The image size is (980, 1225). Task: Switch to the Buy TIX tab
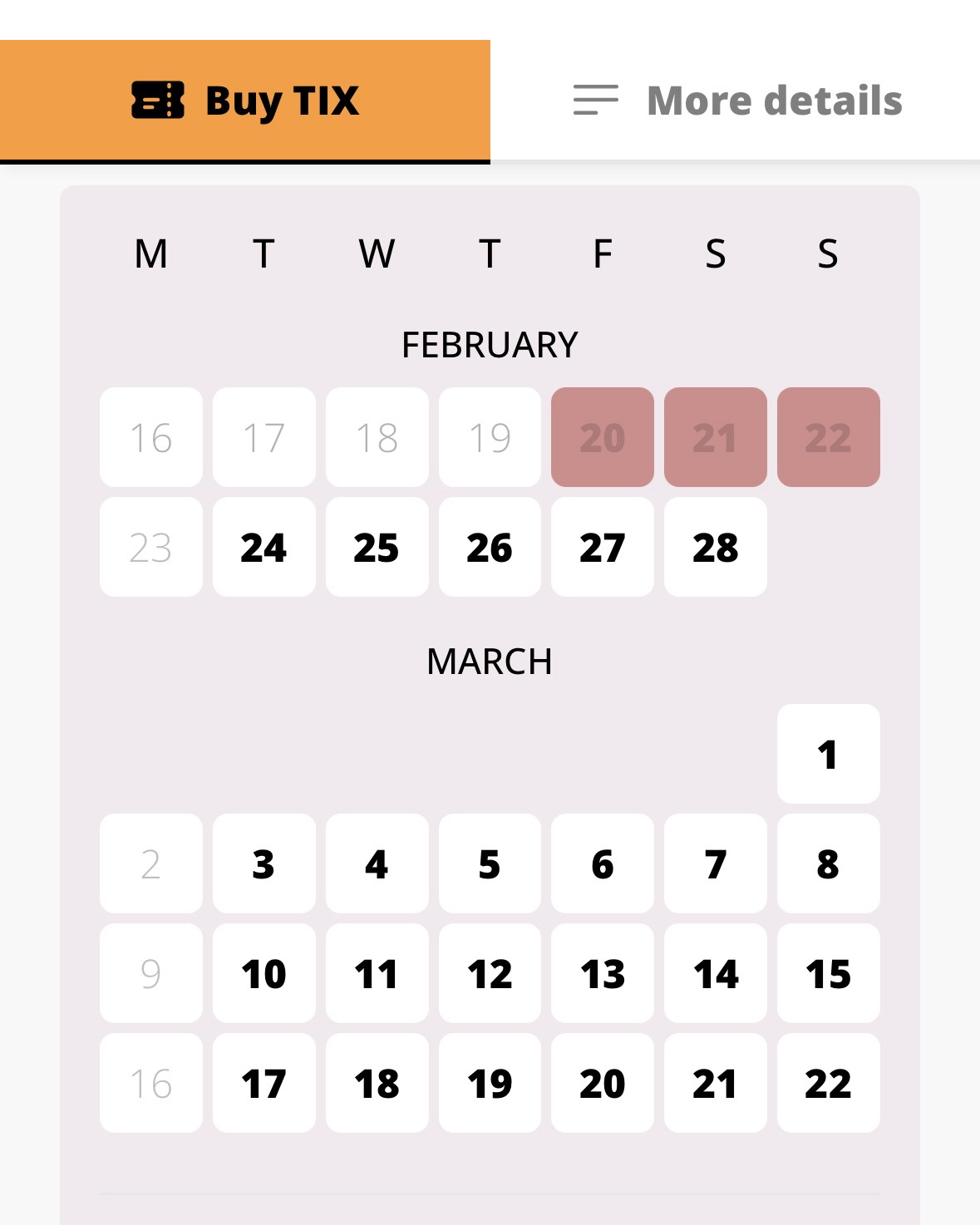245,101
